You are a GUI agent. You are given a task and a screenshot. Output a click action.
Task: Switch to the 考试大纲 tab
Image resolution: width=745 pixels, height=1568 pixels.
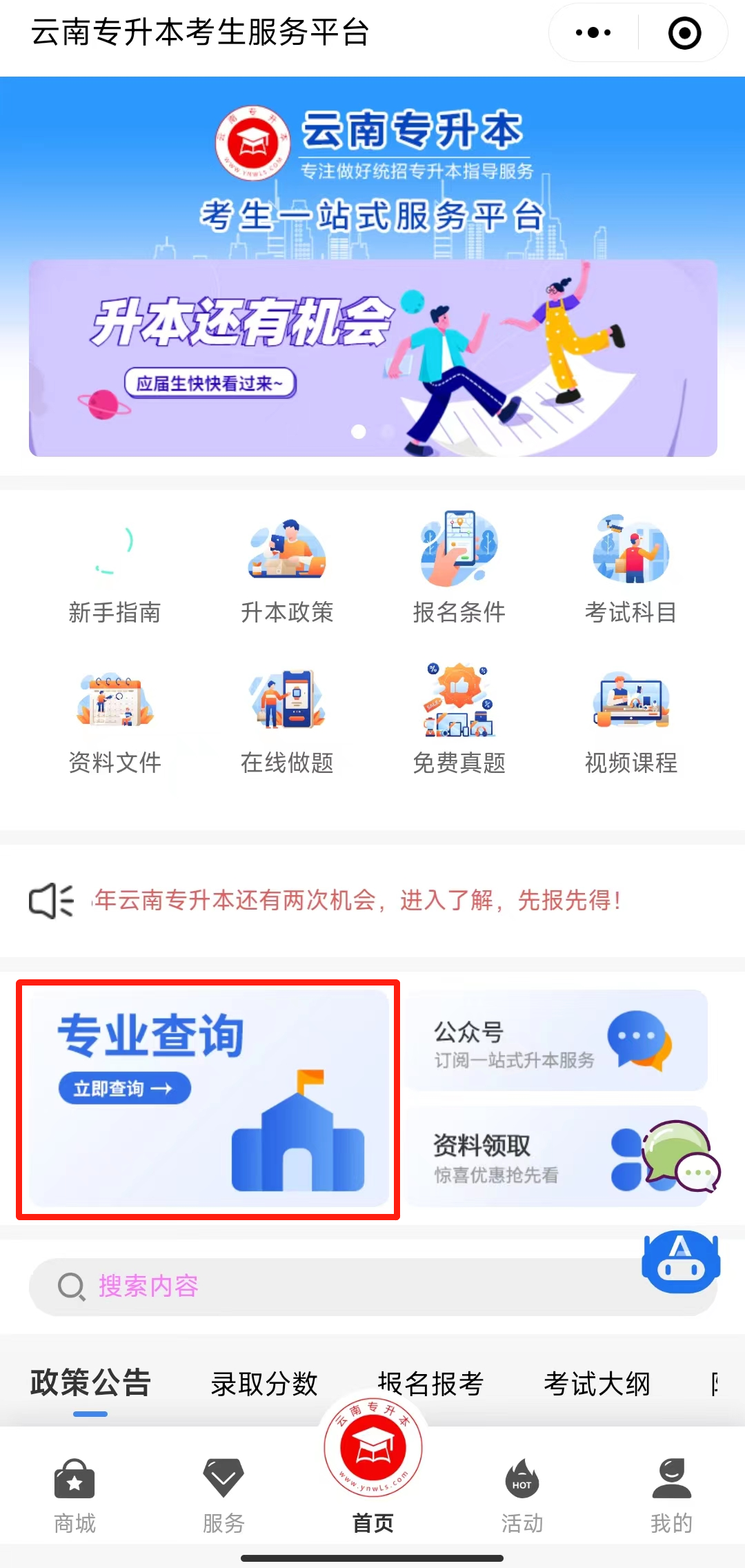(597, 1383)
